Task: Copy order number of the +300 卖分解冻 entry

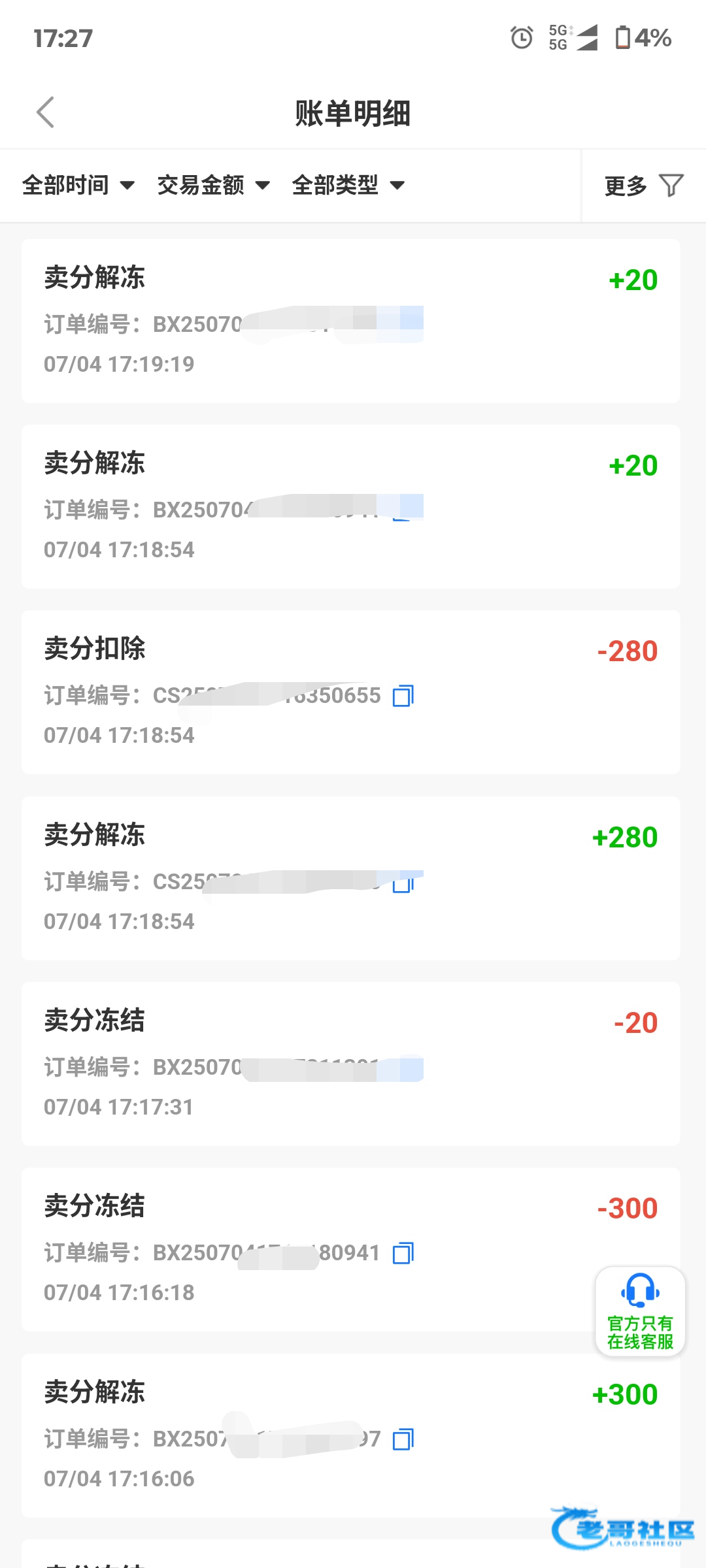Action: 403,1439
